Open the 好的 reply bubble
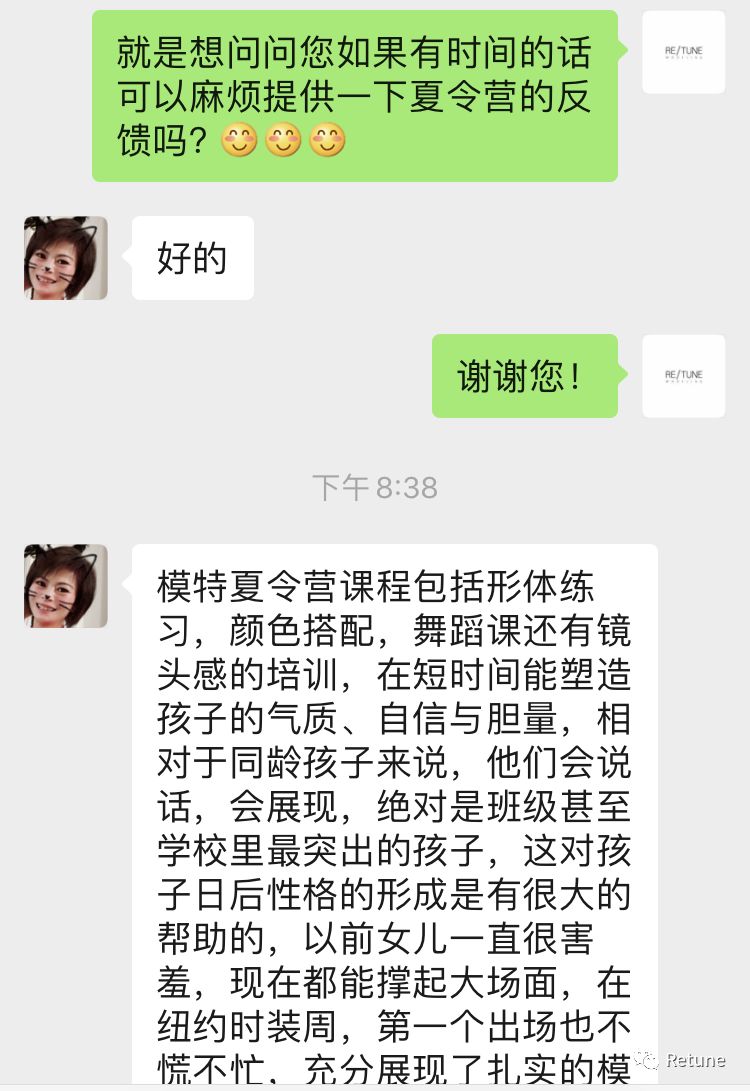The height and width of the screenshot is (1091, 750). coord(192,257)
